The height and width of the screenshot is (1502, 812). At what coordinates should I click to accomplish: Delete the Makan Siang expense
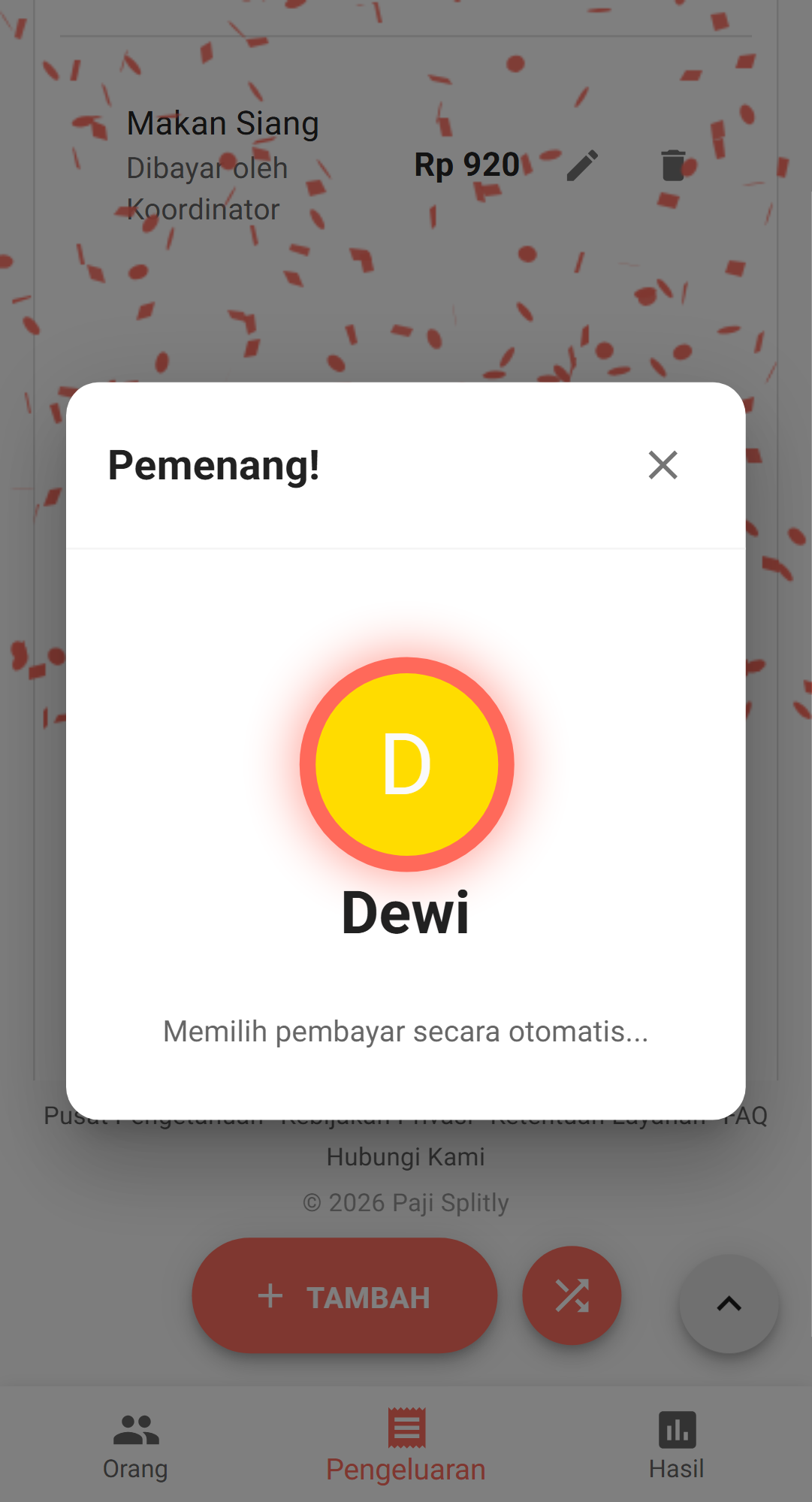(x=673, y=165)
